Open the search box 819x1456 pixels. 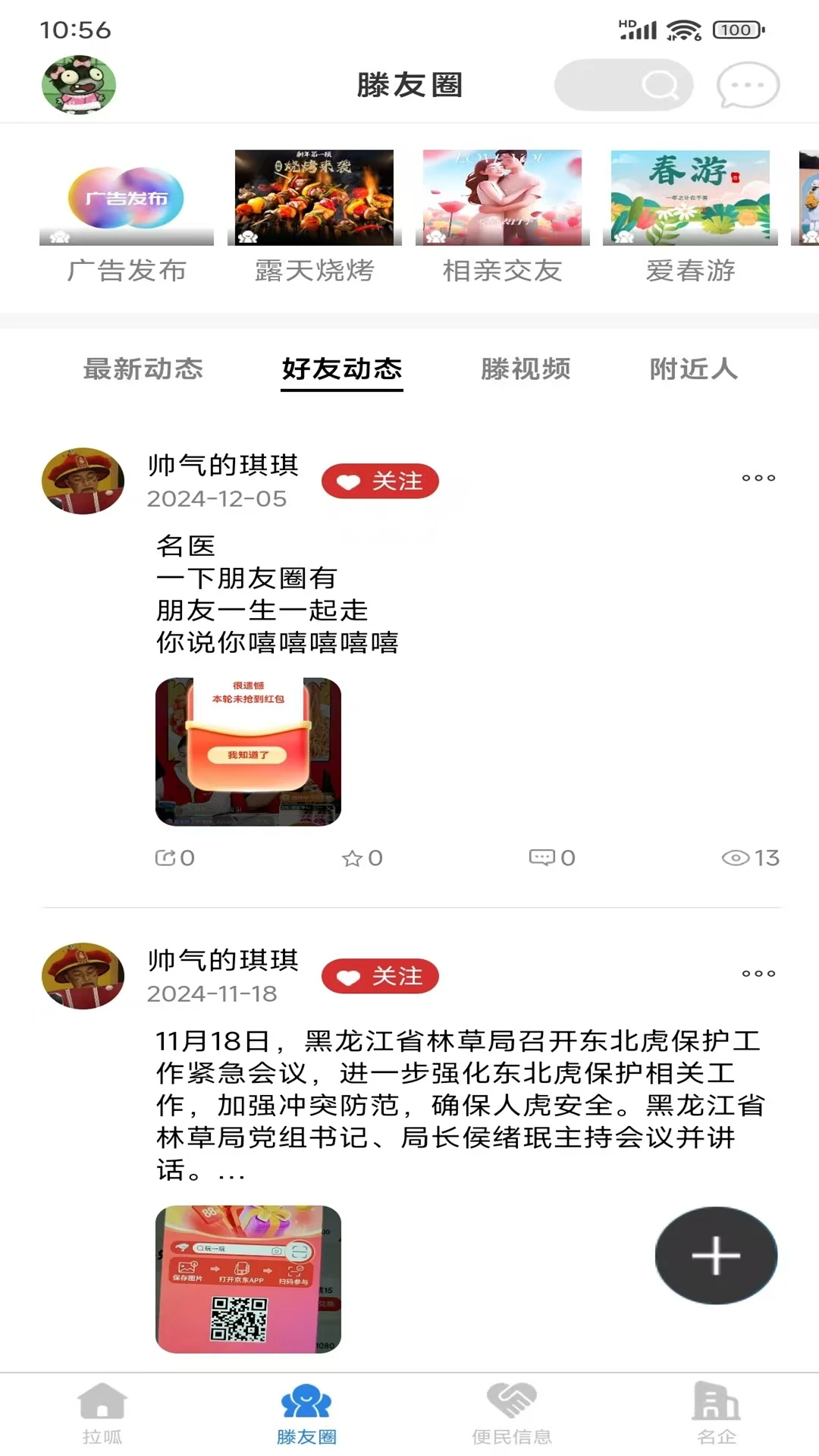(623, 85)
